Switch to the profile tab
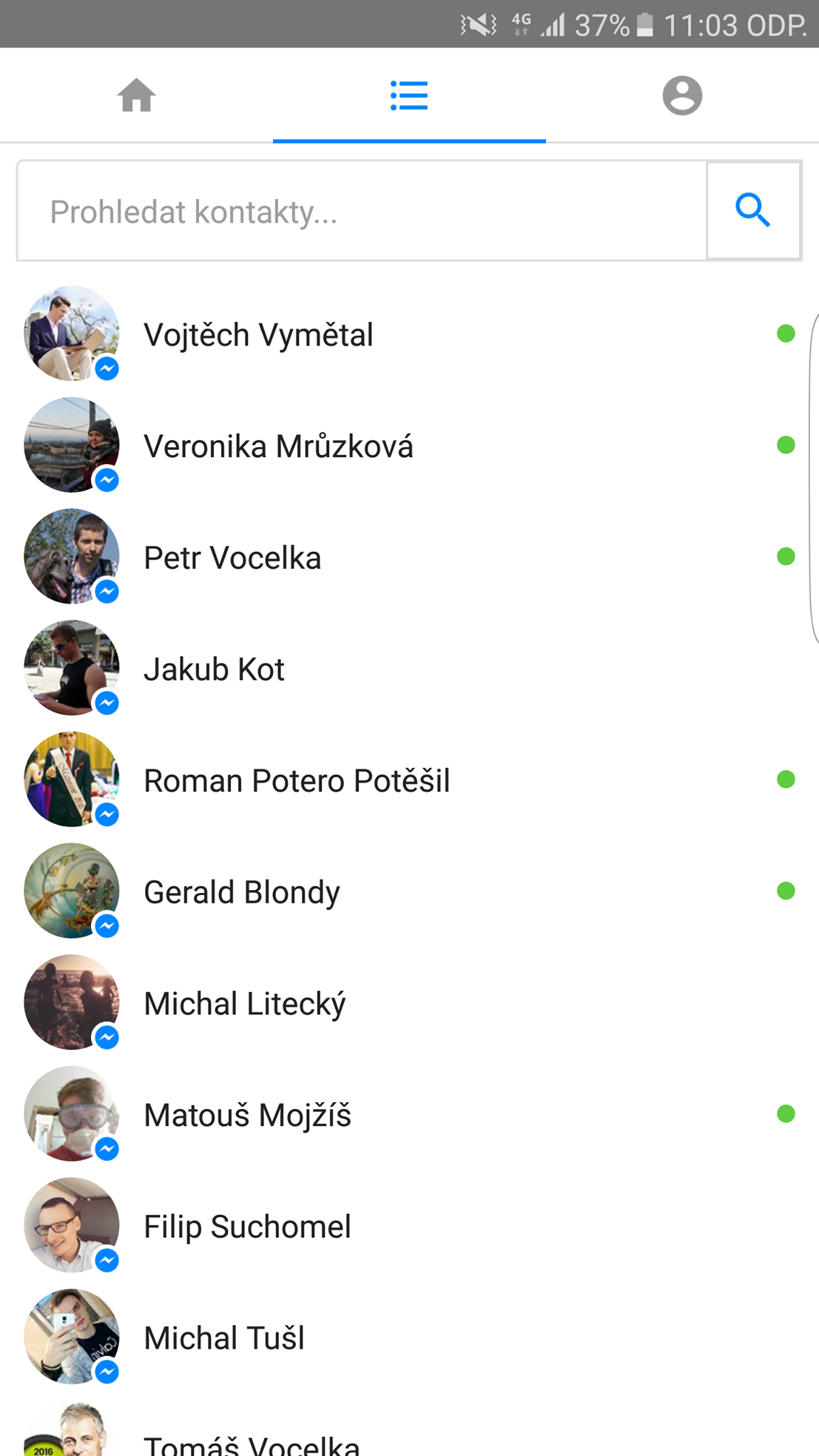This screenshot has width=819, height=1456. 682,96
